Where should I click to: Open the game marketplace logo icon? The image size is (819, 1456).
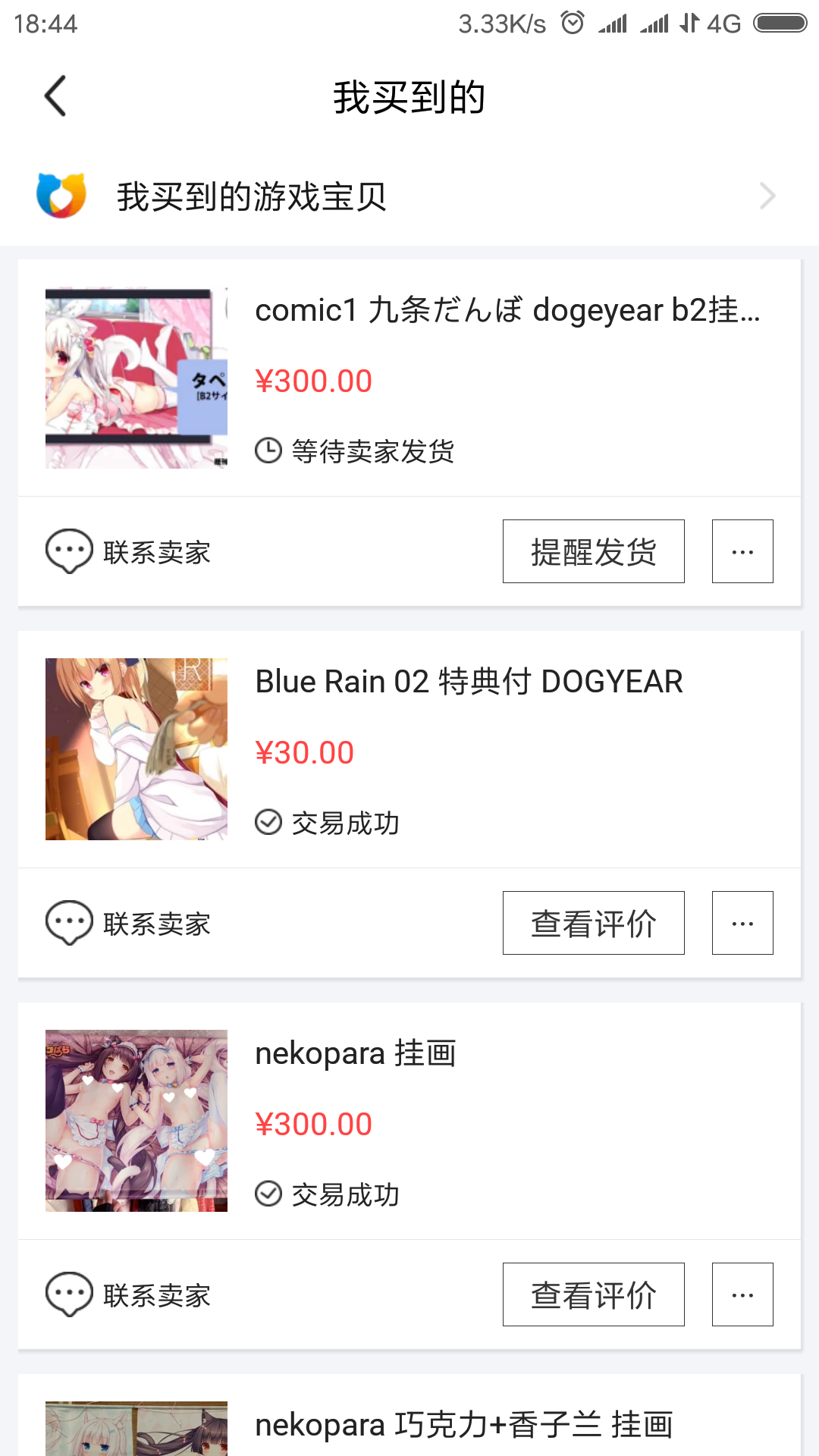61,196
